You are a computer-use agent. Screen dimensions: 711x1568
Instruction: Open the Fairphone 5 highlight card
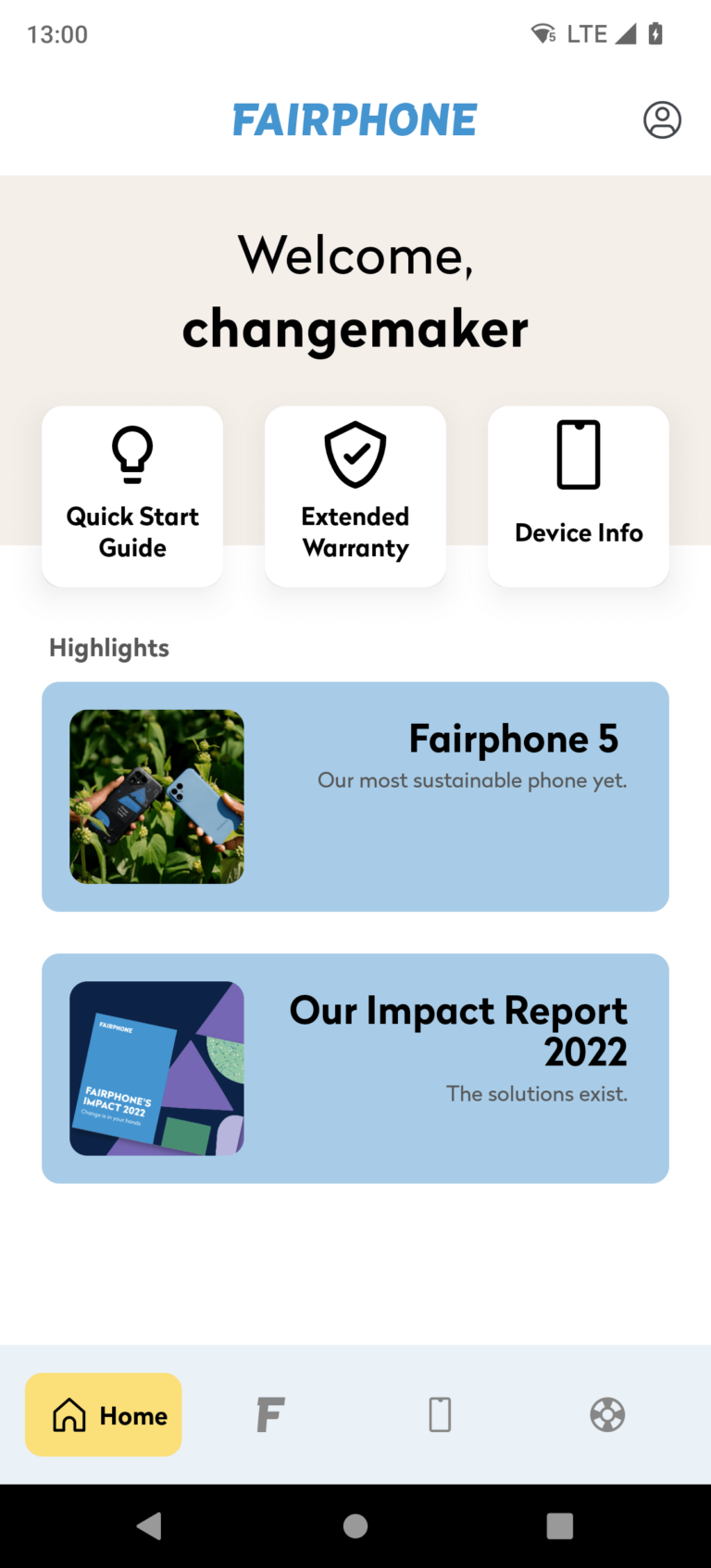[x=355, y=796]
